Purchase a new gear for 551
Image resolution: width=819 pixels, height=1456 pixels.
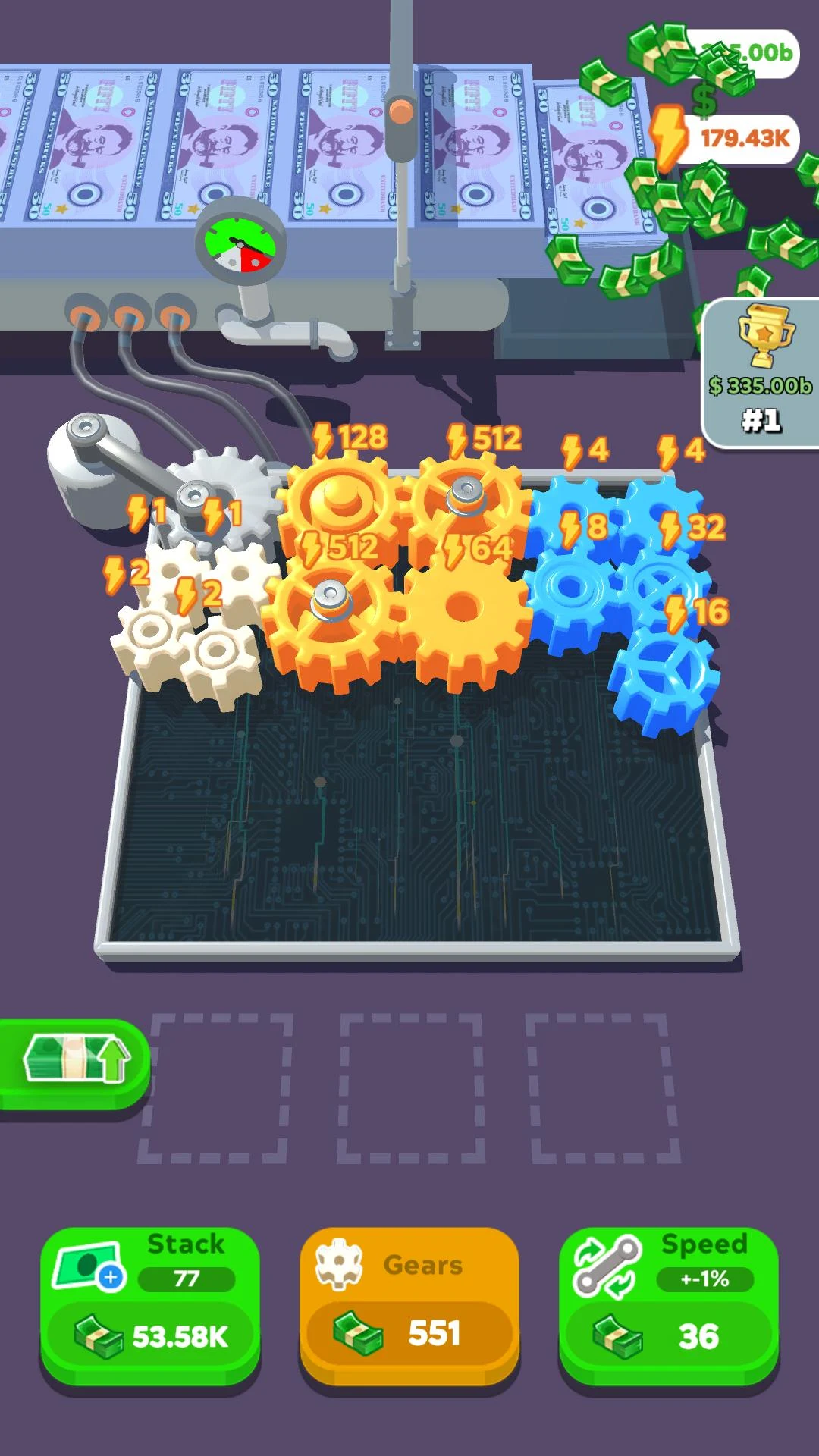409,1306
